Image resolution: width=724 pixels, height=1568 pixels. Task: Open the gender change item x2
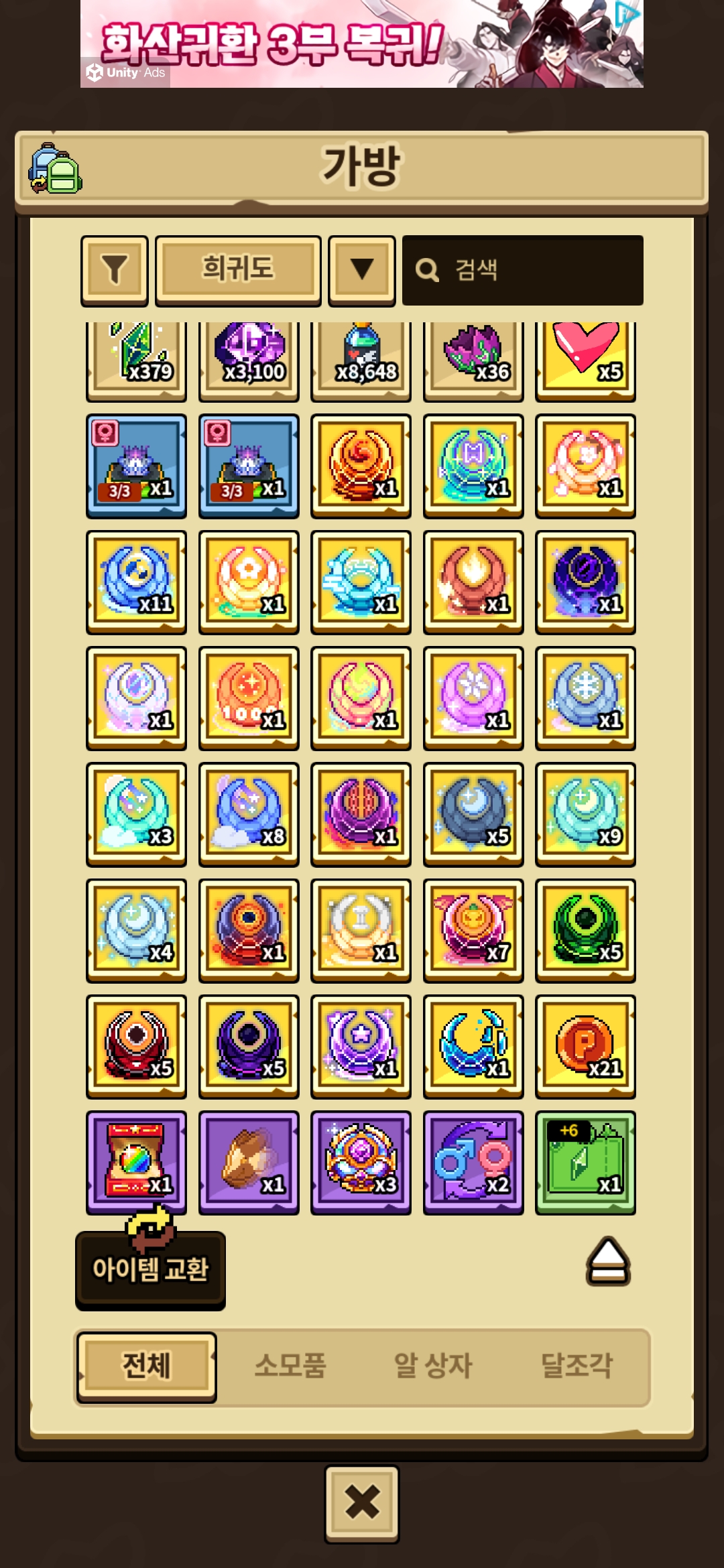(473, 1162)
